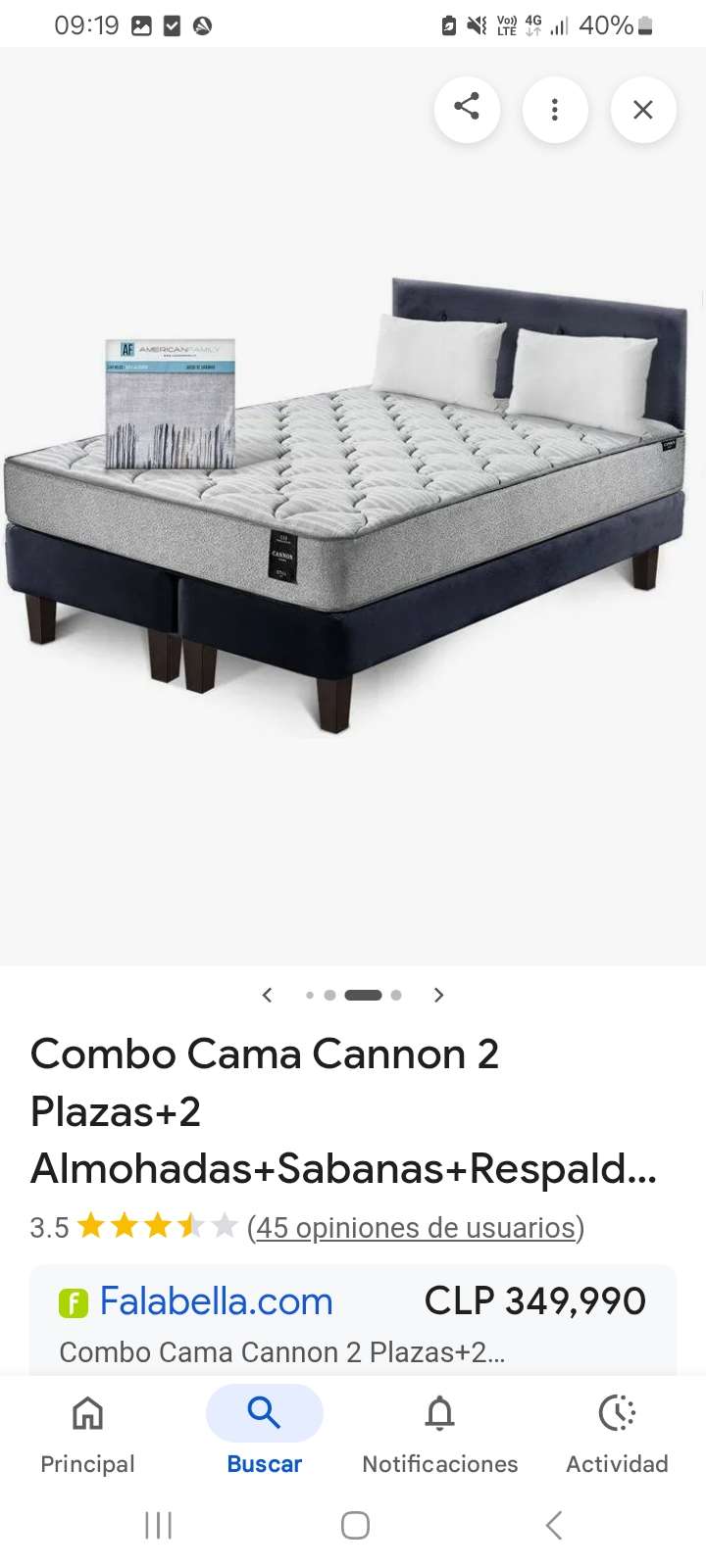This screenshot has width=706, height=1568.
Task: Switch to the Buscar tab
Action: click(x=264, y=1433)
